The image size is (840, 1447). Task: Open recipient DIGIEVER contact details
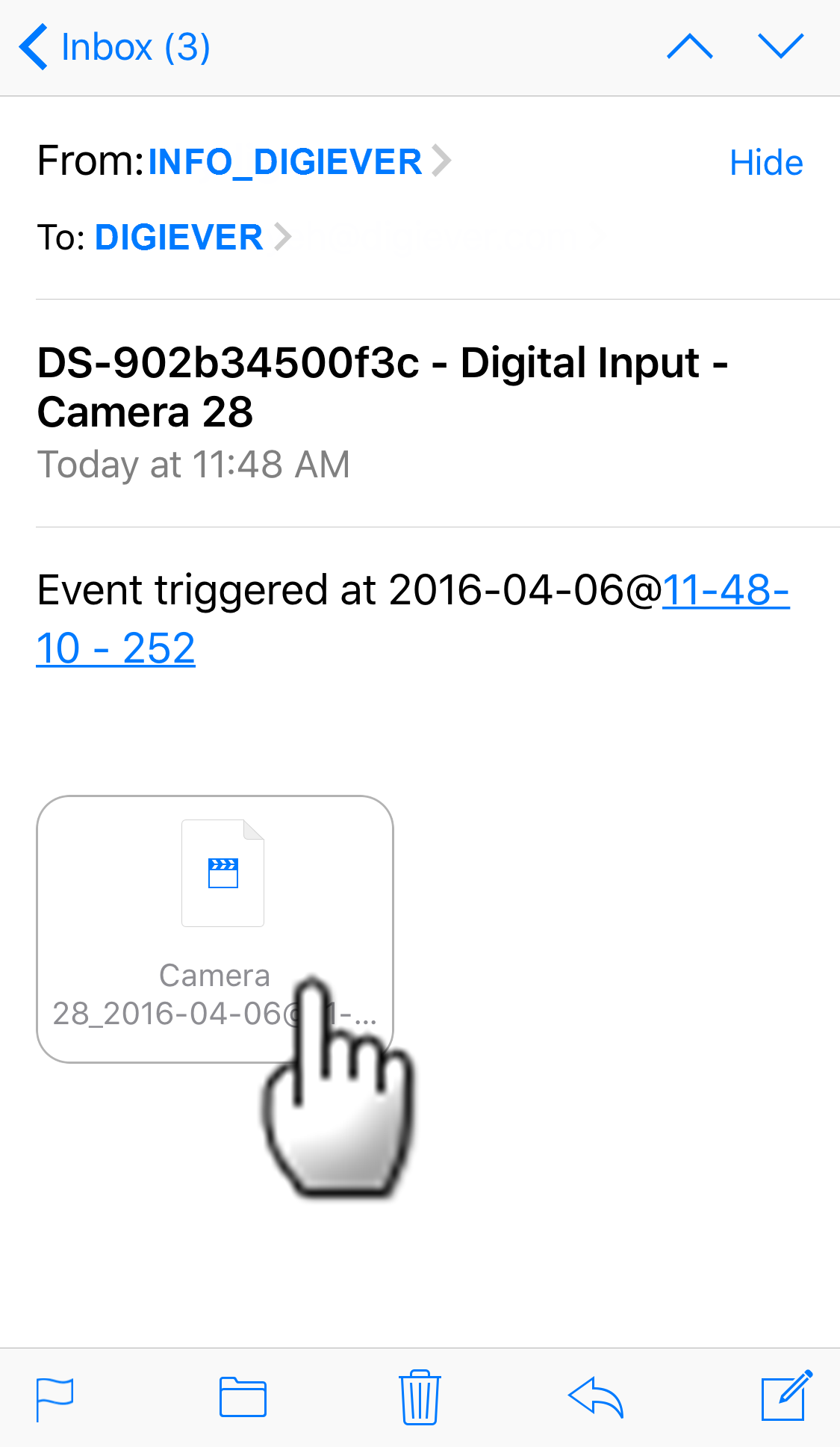click(x=179, y=238)
